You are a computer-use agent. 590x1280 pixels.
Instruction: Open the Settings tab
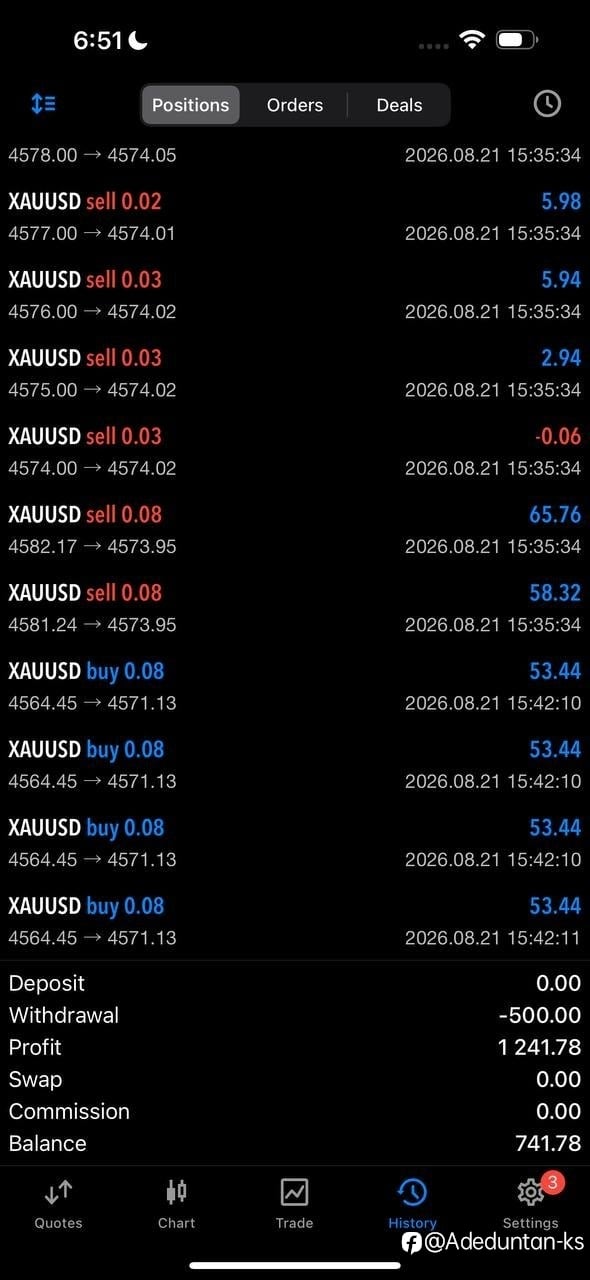(530, 1202)
